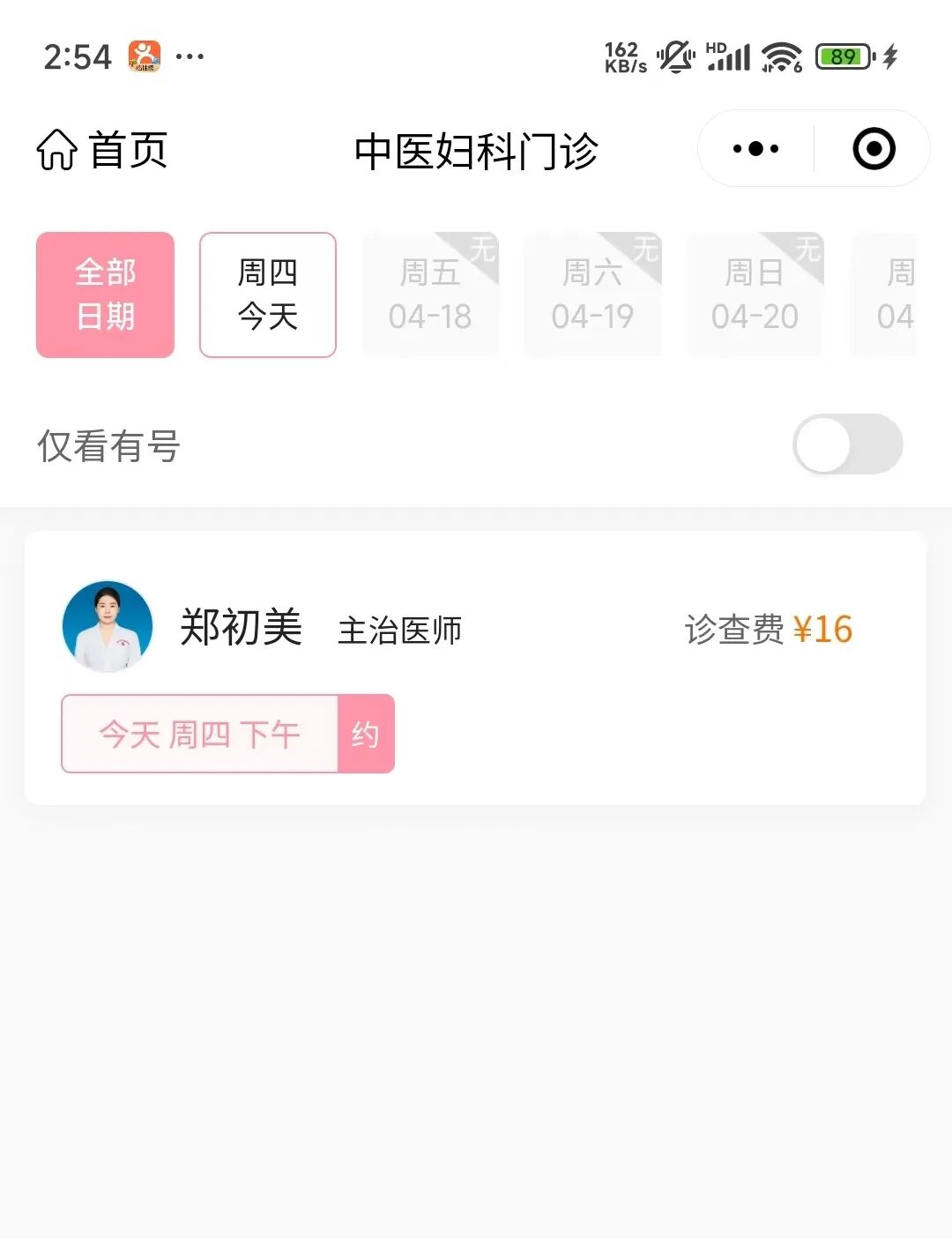This screenshot has width=952, height=1239.
Task: Switch to 周六 04-19 date tab
Action: pyautogui.click(x=592, y=294)
